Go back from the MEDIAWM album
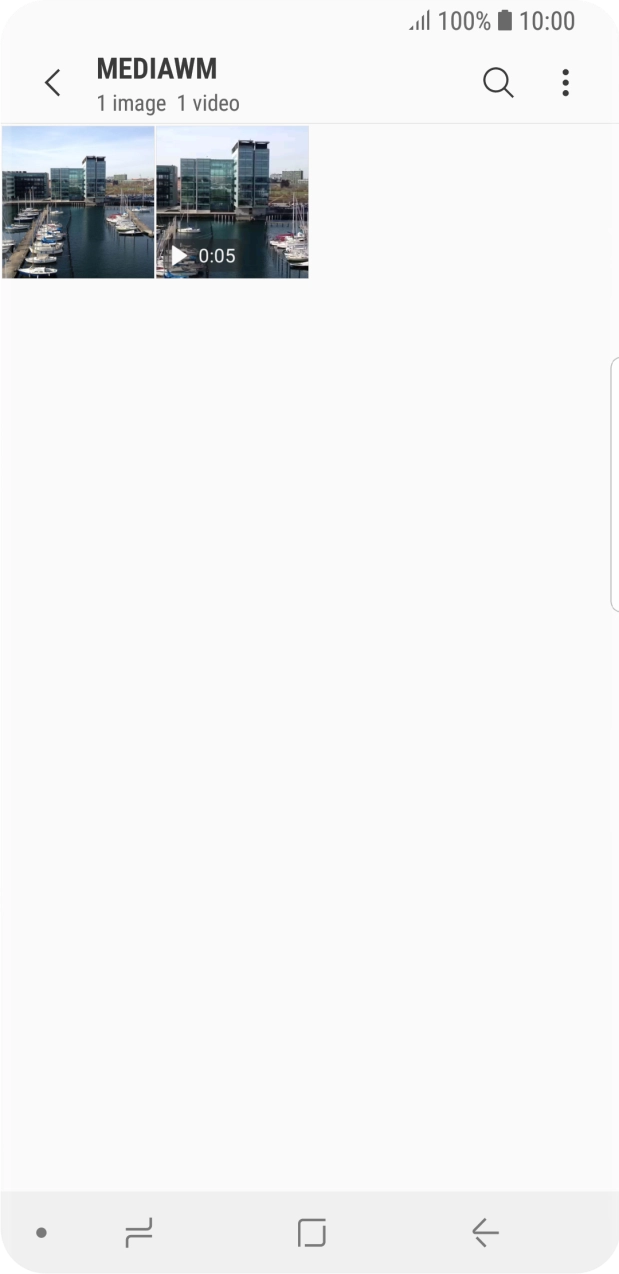This screenshot has height=1274, width=619. click(53, 83)
